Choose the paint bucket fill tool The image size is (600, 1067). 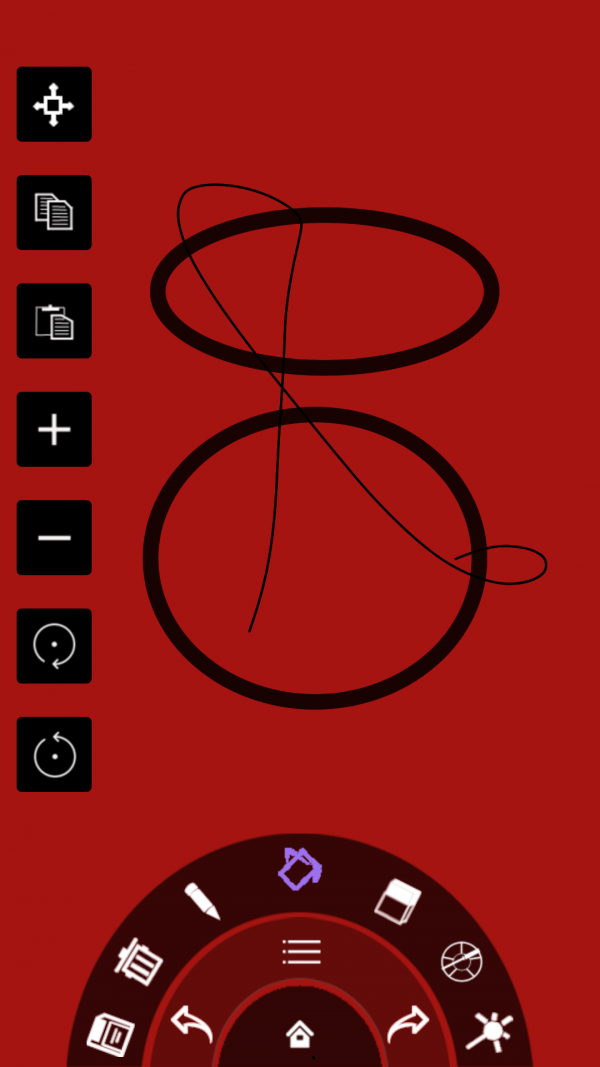pyautogui.click(x=300, y=868)
